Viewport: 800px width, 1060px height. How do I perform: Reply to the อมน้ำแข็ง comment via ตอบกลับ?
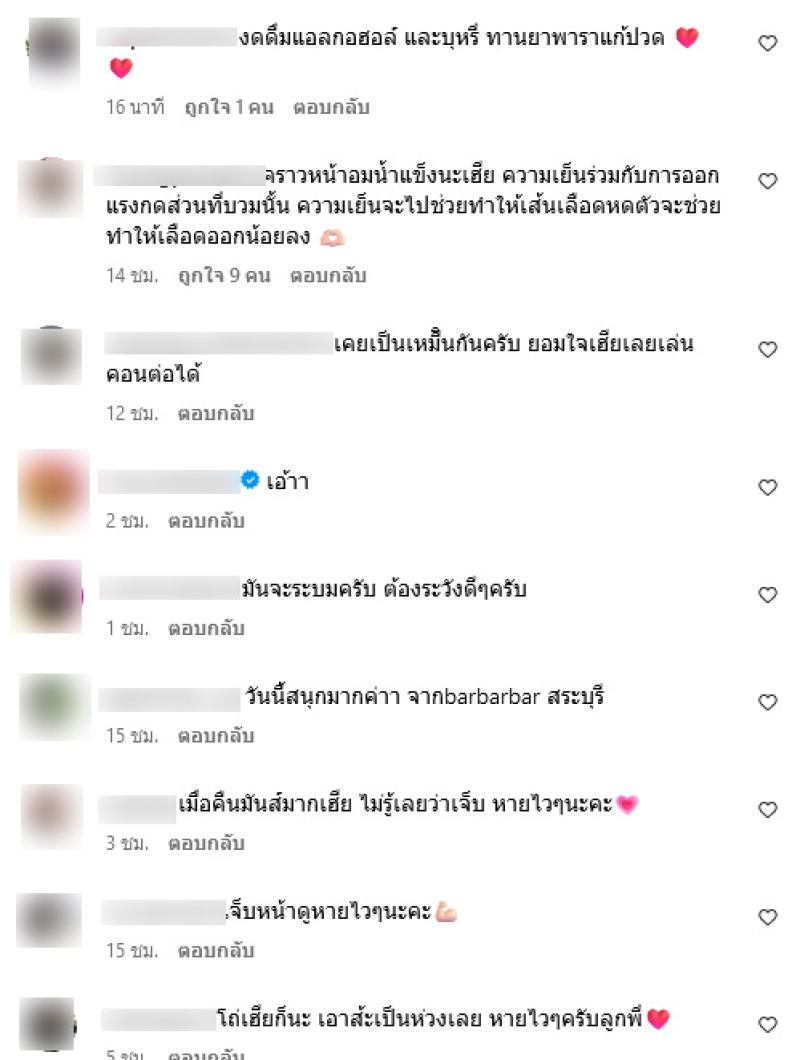pyautogui.click(x=328, y=275)
